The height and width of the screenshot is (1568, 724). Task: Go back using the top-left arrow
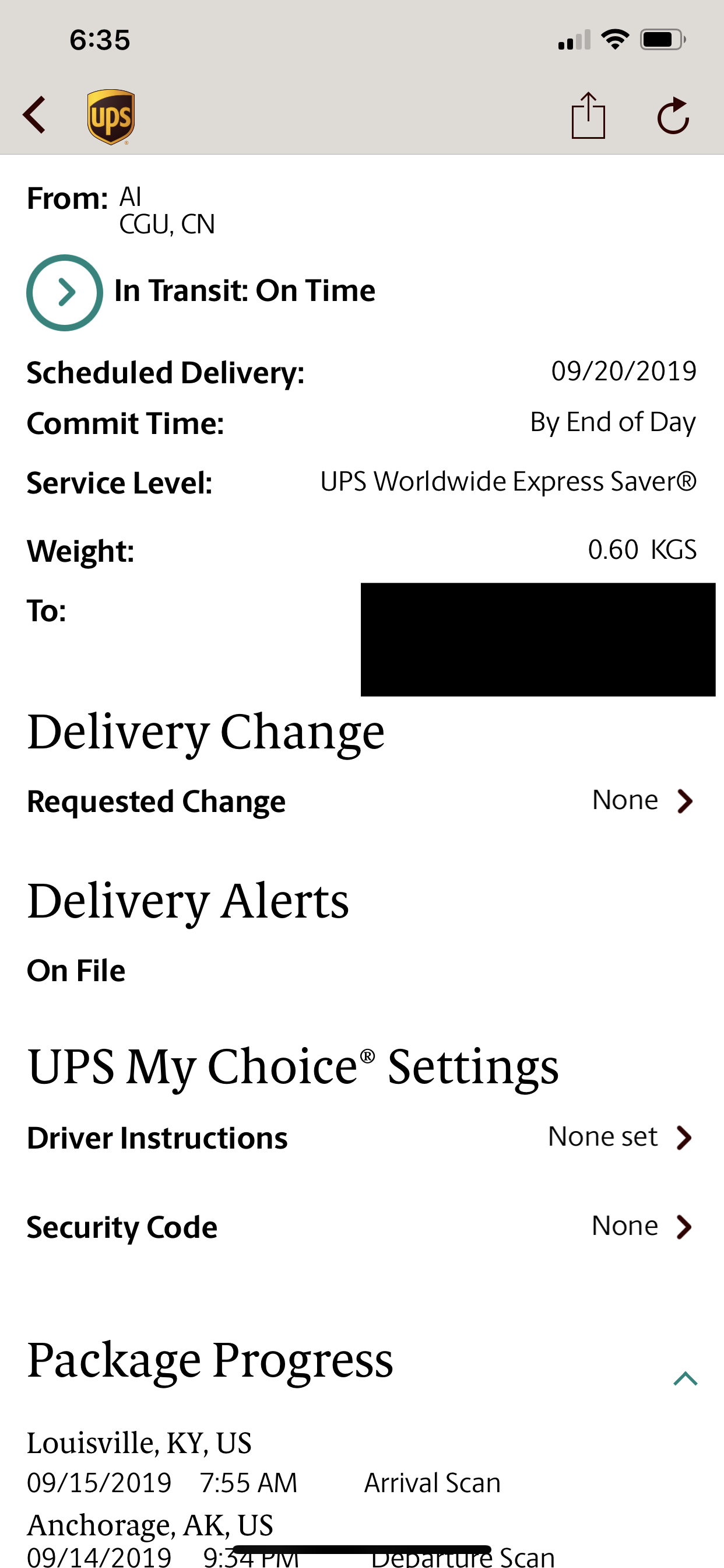(34, 114)
